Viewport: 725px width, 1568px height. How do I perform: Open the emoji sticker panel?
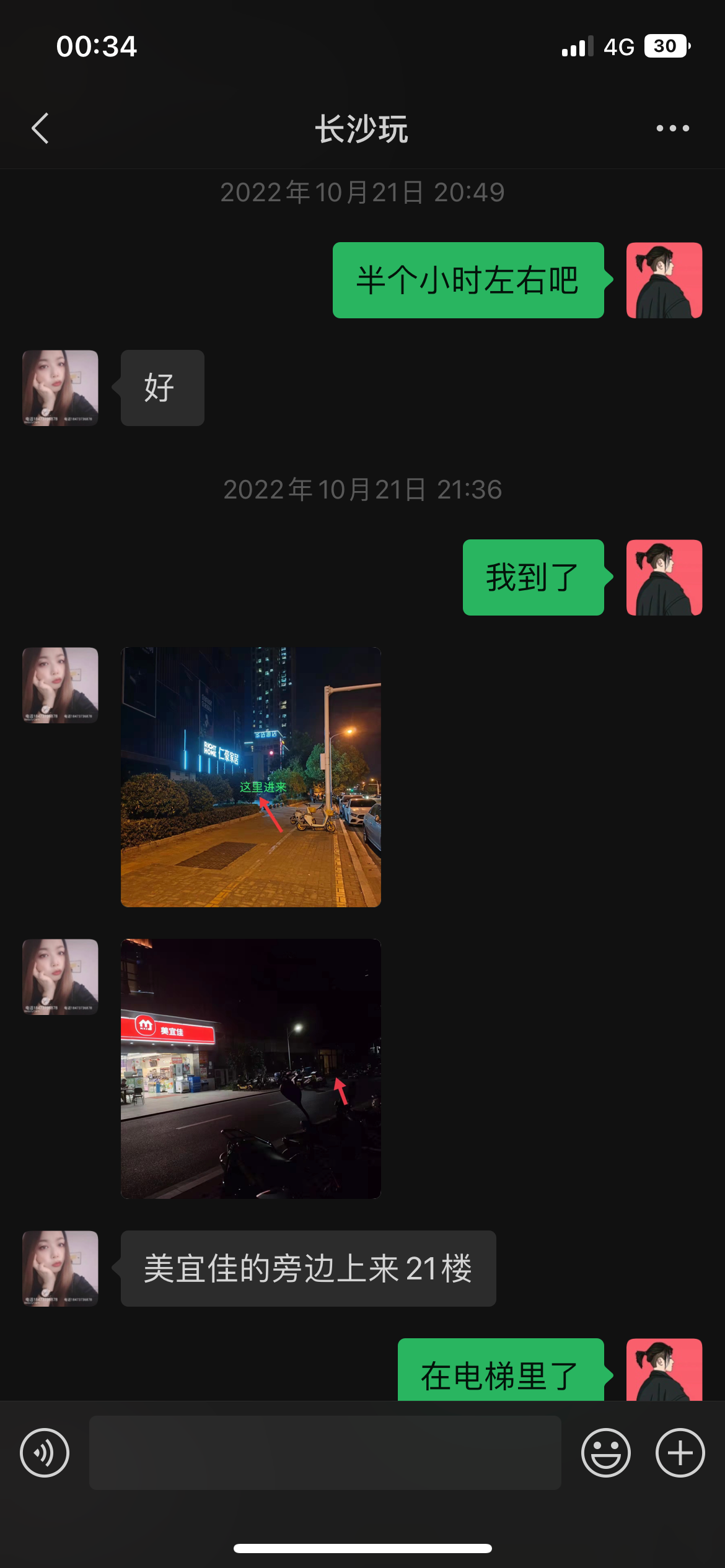(605, 1453)
